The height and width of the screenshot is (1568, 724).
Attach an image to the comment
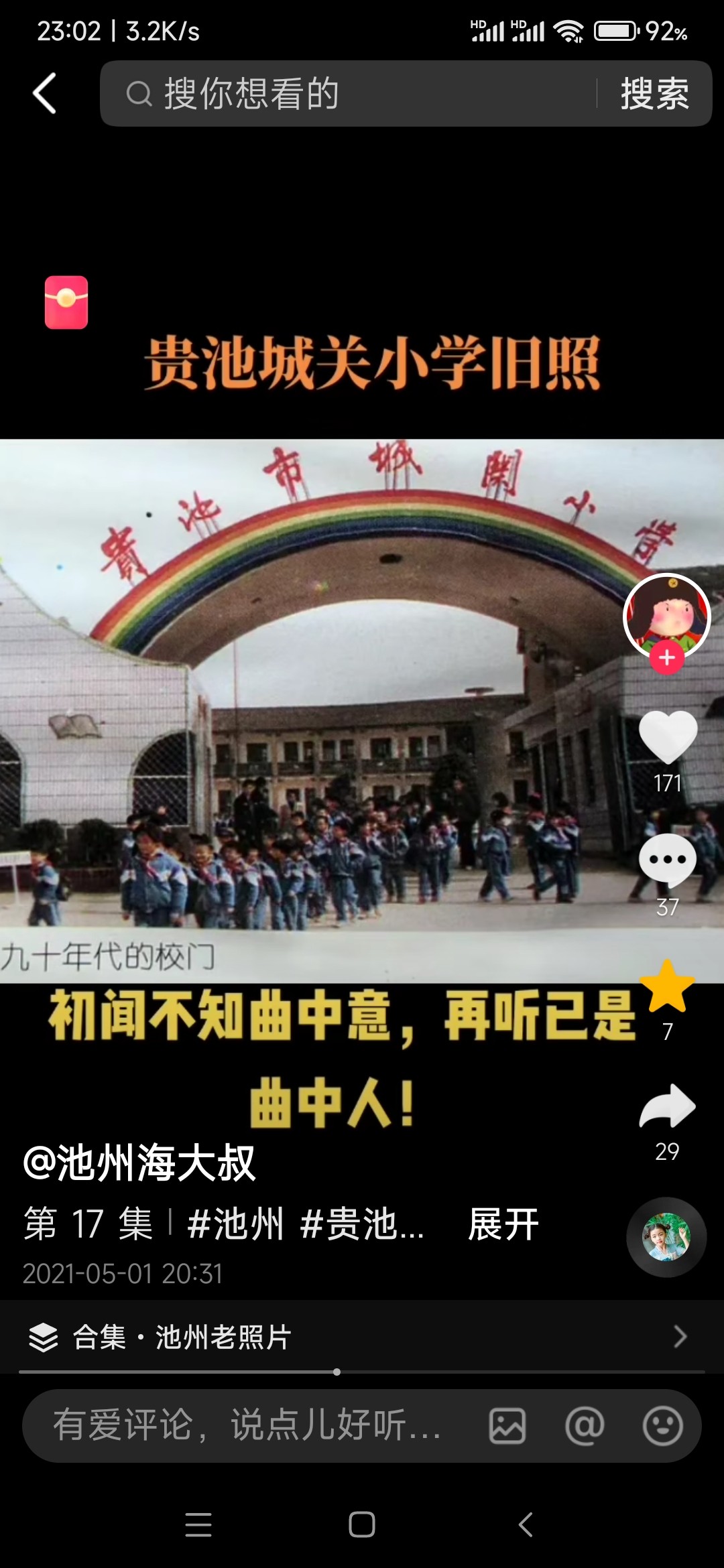pos(507,1425)
